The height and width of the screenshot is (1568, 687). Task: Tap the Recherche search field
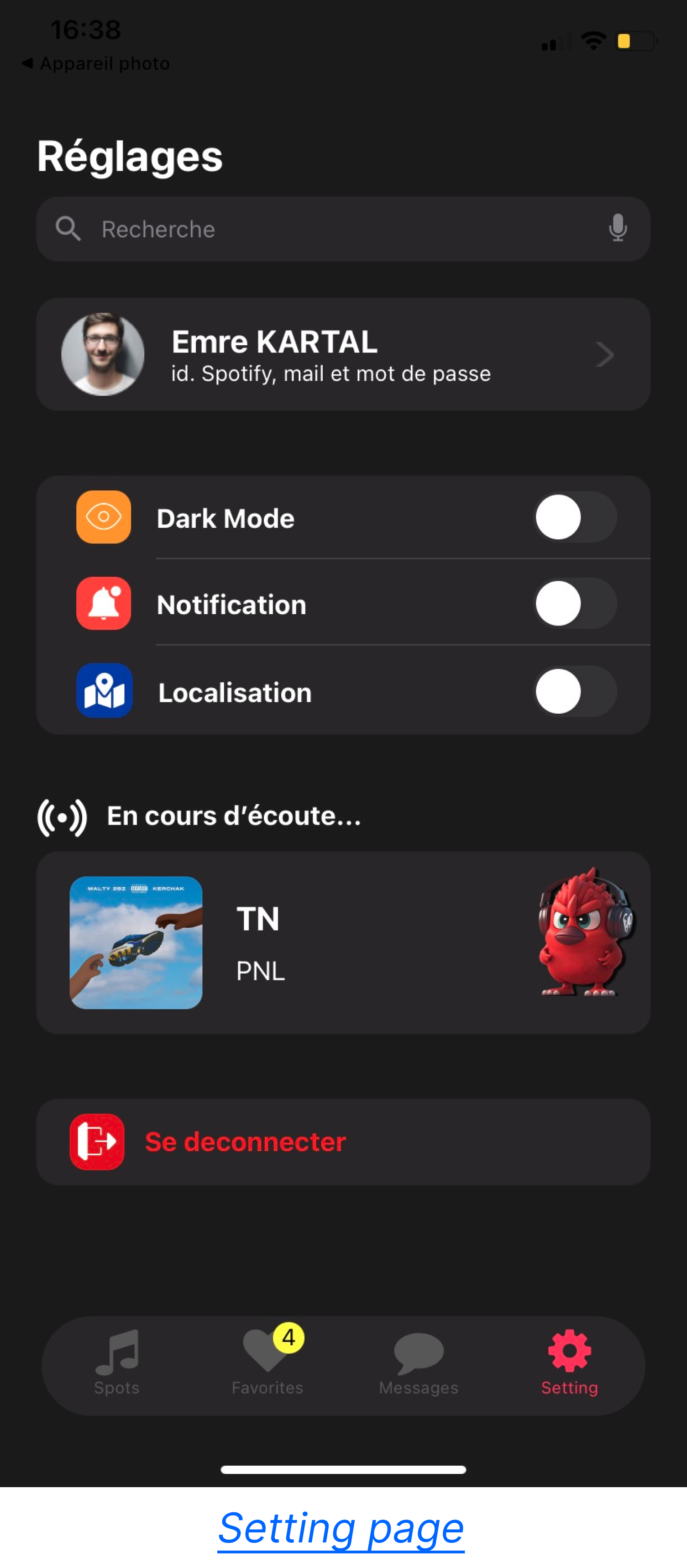coord(343,229)
